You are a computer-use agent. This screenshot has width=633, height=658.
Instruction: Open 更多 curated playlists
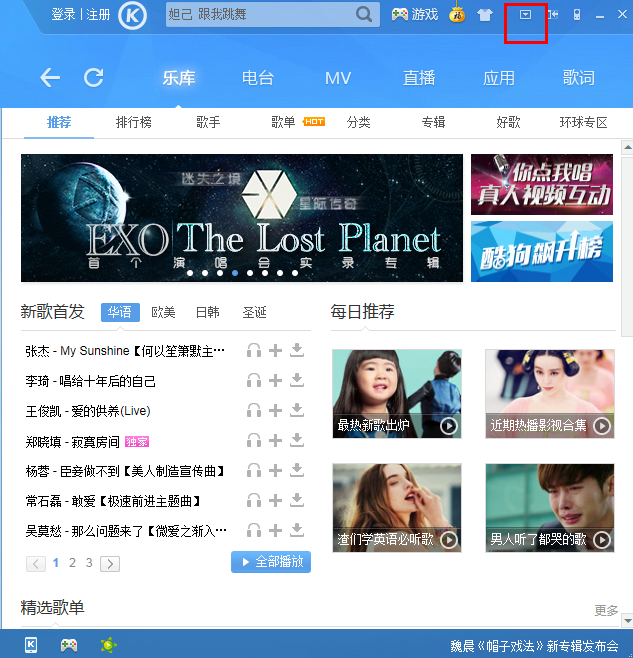tap(606, 610)
